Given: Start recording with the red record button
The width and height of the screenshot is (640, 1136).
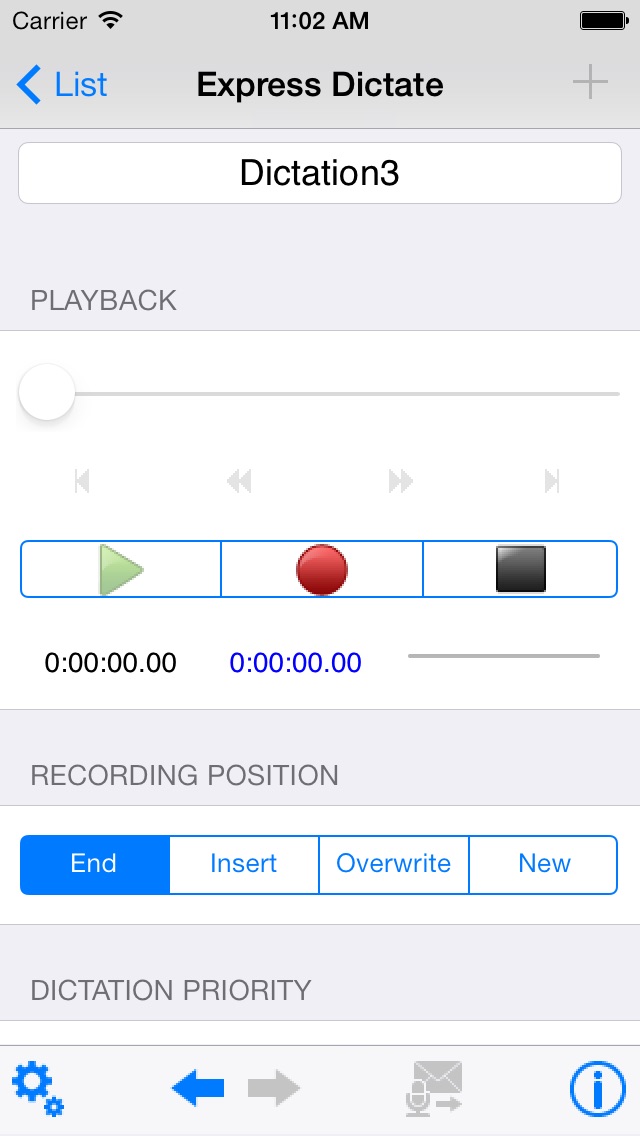Looking at the screenshot, I should 322,569.
